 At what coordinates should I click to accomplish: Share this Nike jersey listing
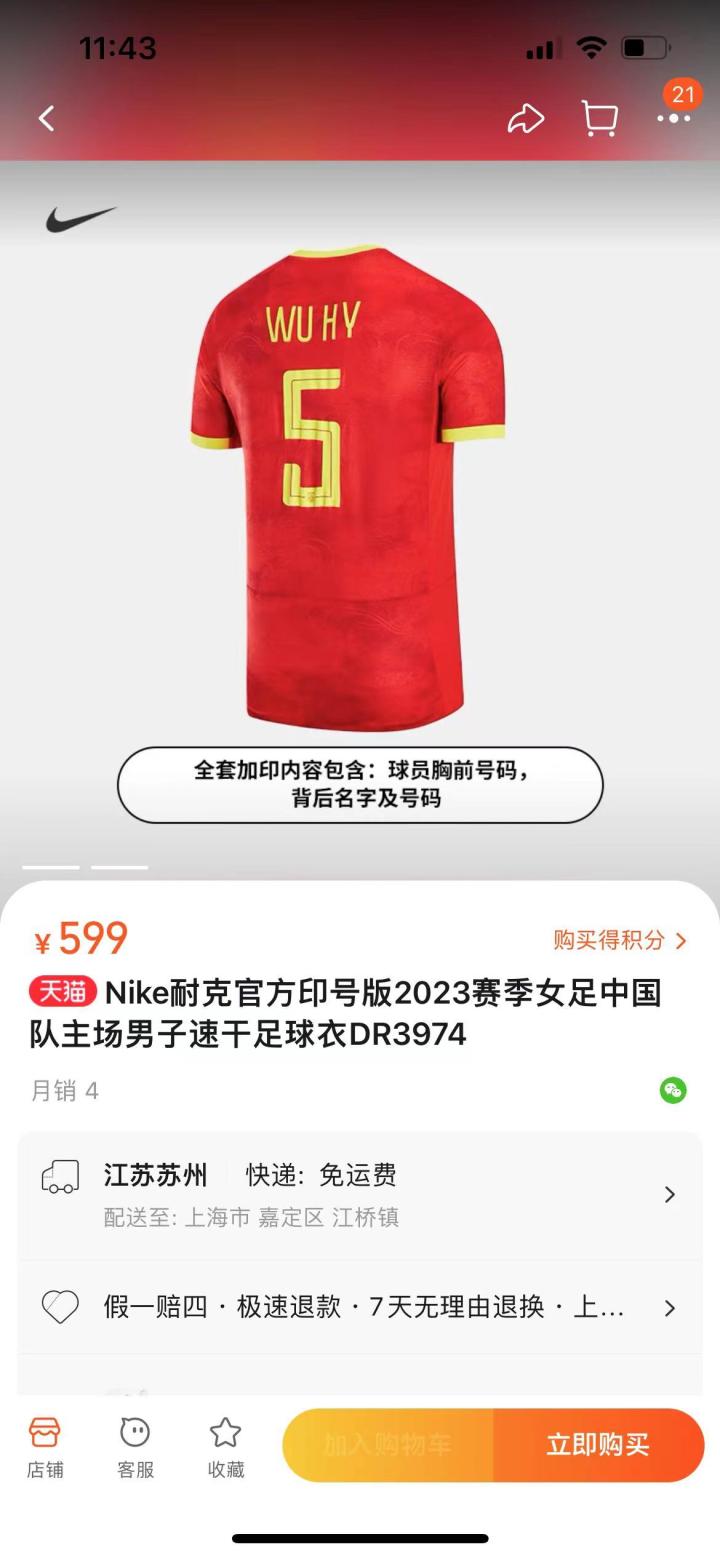click(x=525, y=119)
